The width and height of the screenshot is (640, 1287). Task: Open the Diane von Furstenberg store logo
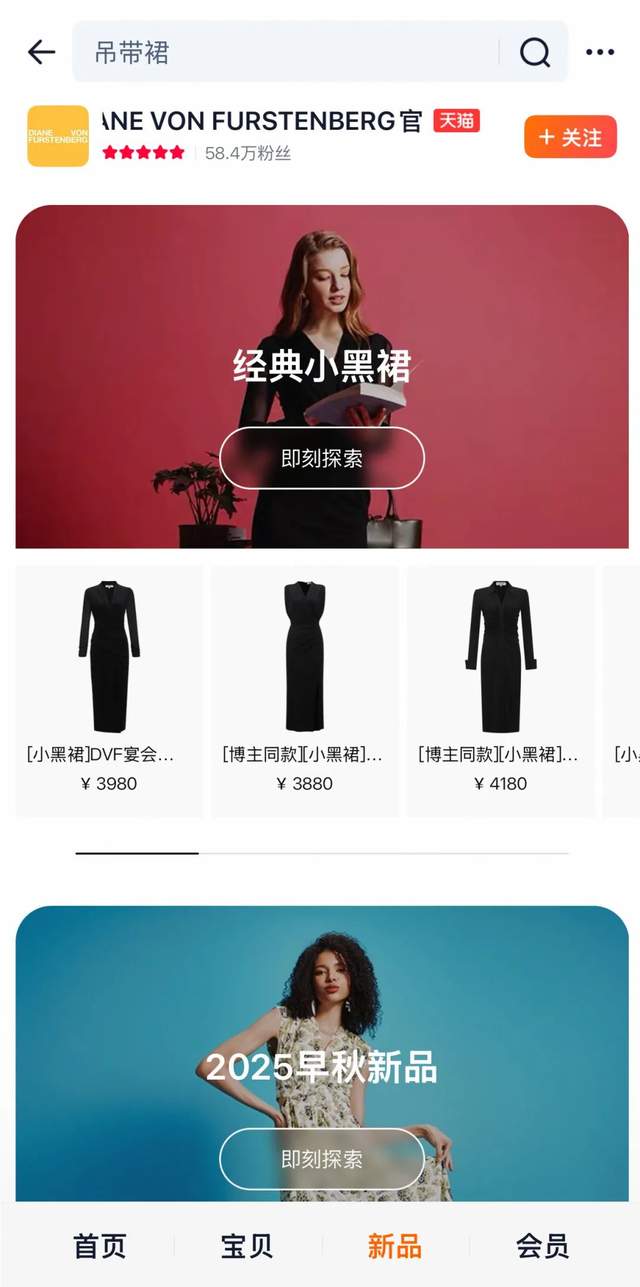tap(58, 136)
